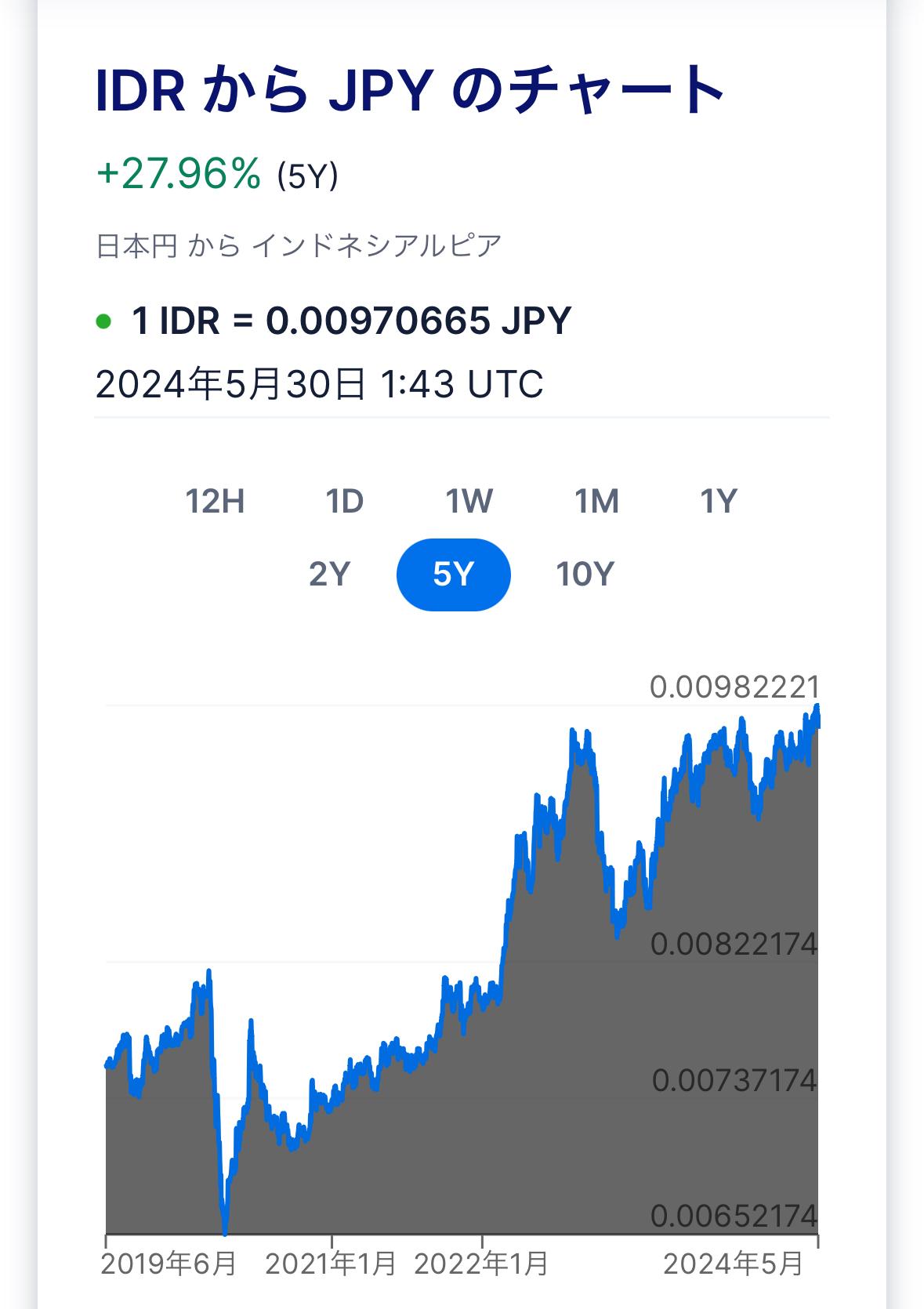Switch to the 2Y range
The image size is (924, 1309).
329,575
